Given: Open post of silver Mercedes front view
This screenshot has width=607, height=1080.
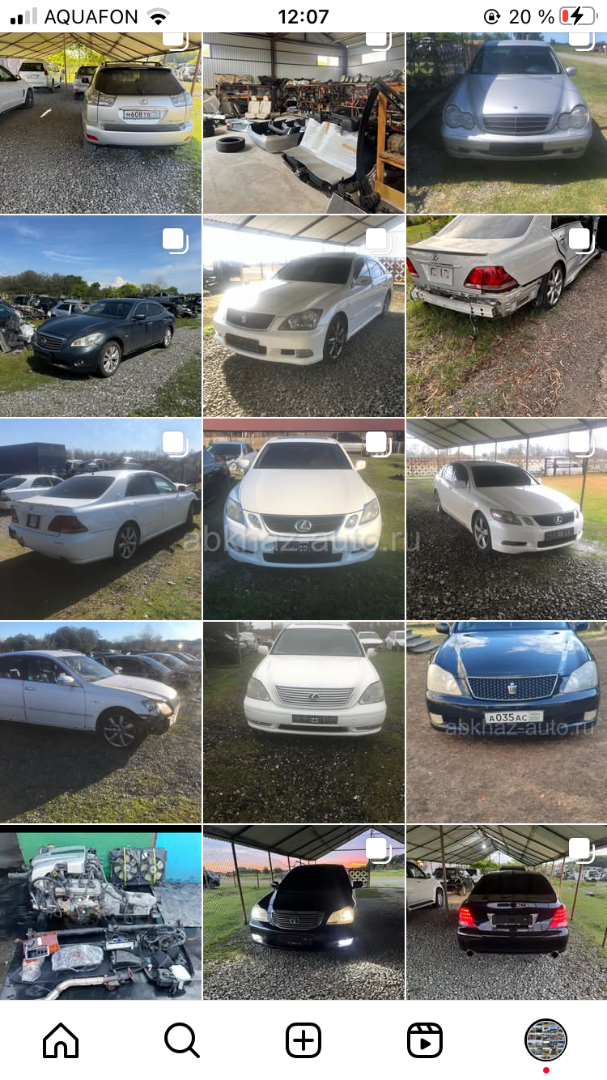Looking at the screenshot, I should pos(506,123).
